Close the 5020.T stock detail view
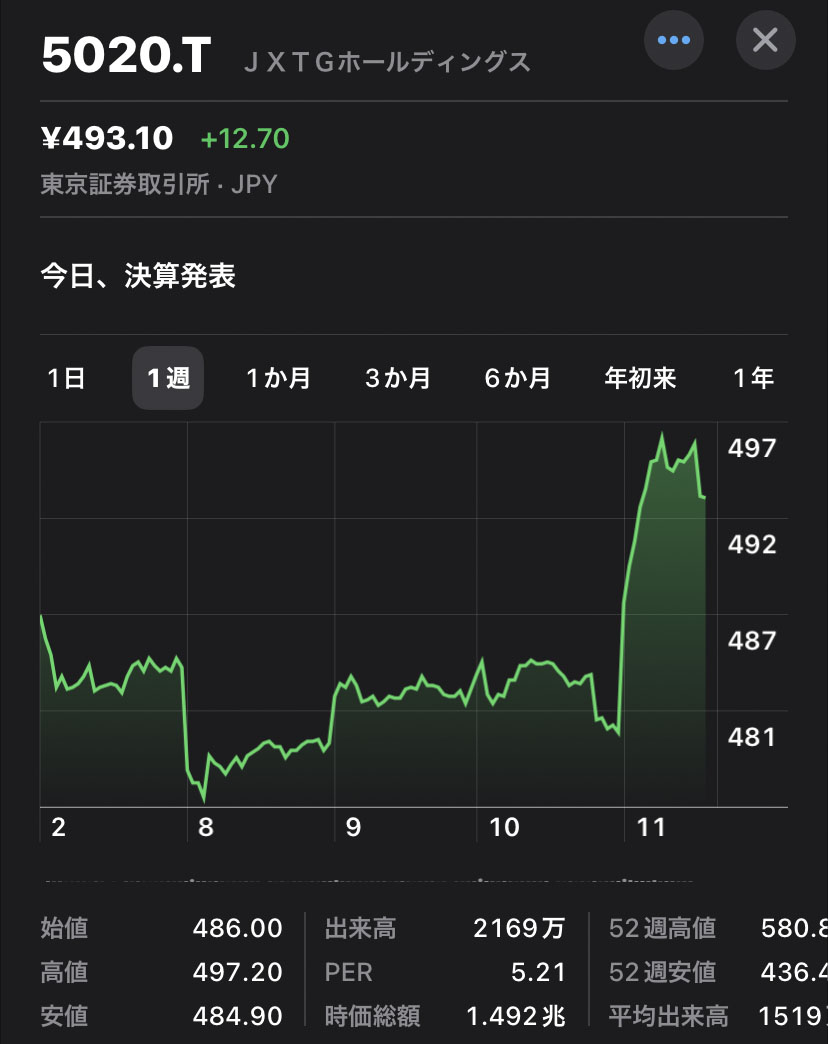 point(765,40)
